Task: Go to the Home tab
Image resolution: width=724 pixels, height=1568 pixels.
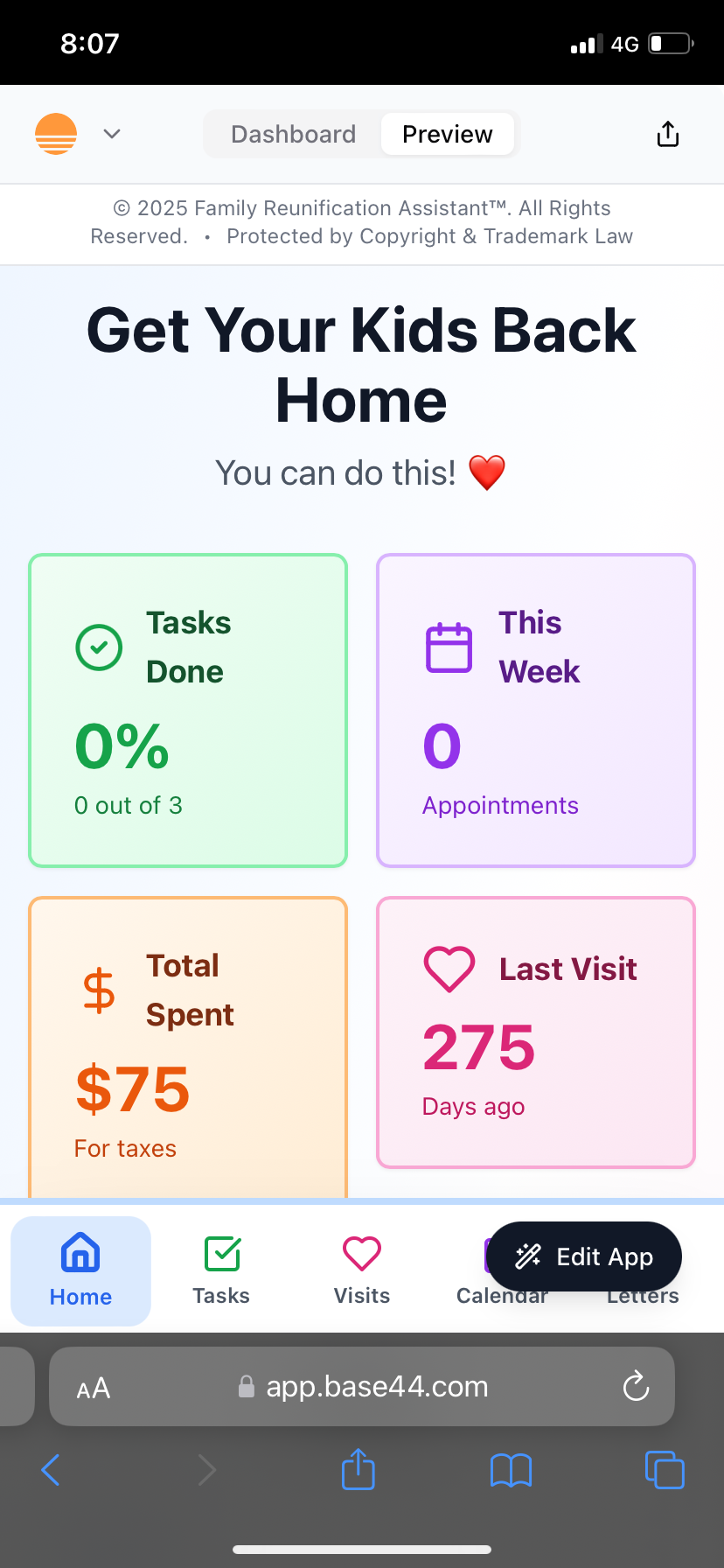Action: click(x=80, y=1270)
